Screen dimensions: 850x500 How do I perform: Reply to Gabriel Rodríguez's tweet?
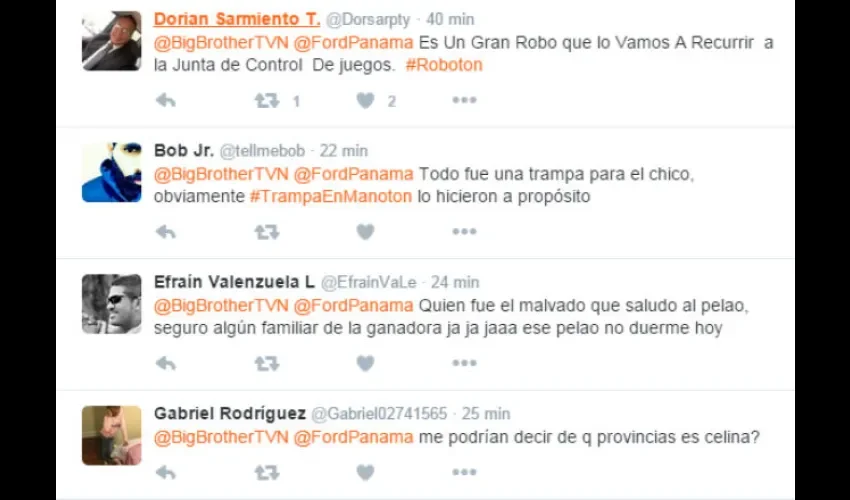point(166,472)
